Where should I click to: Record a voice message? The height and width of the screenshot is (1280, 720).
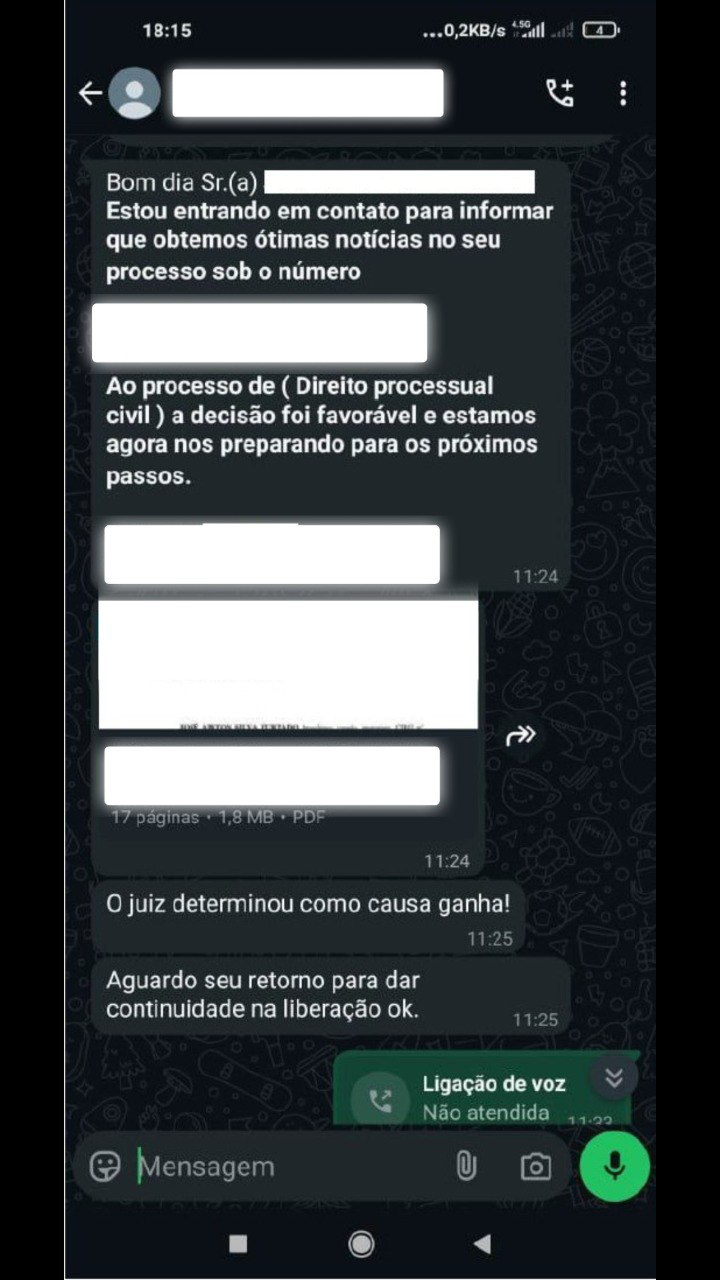point(614,1166)
